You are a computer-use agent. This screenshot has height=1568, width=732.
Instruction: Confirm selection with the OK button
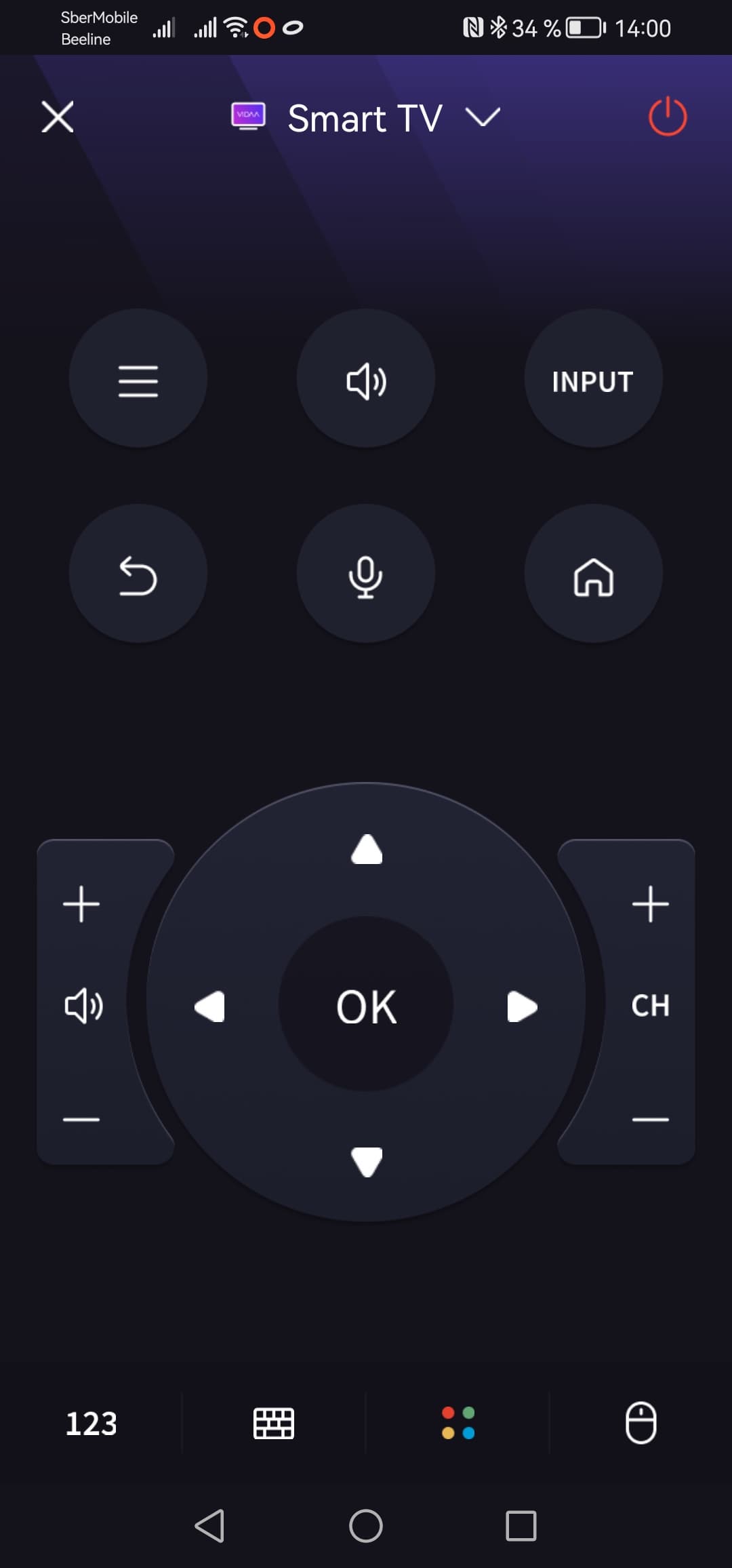point(366,1004)
